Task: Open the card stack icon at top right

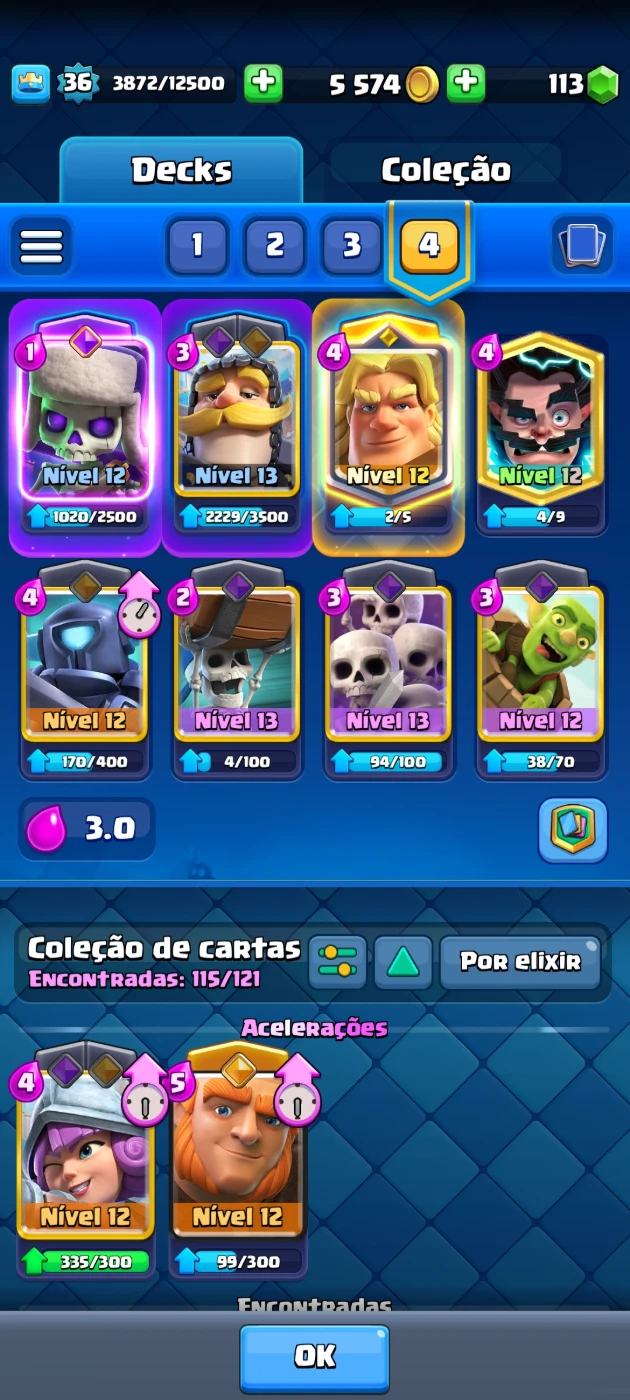Action: pyautogui.click(x=582, y=245)
